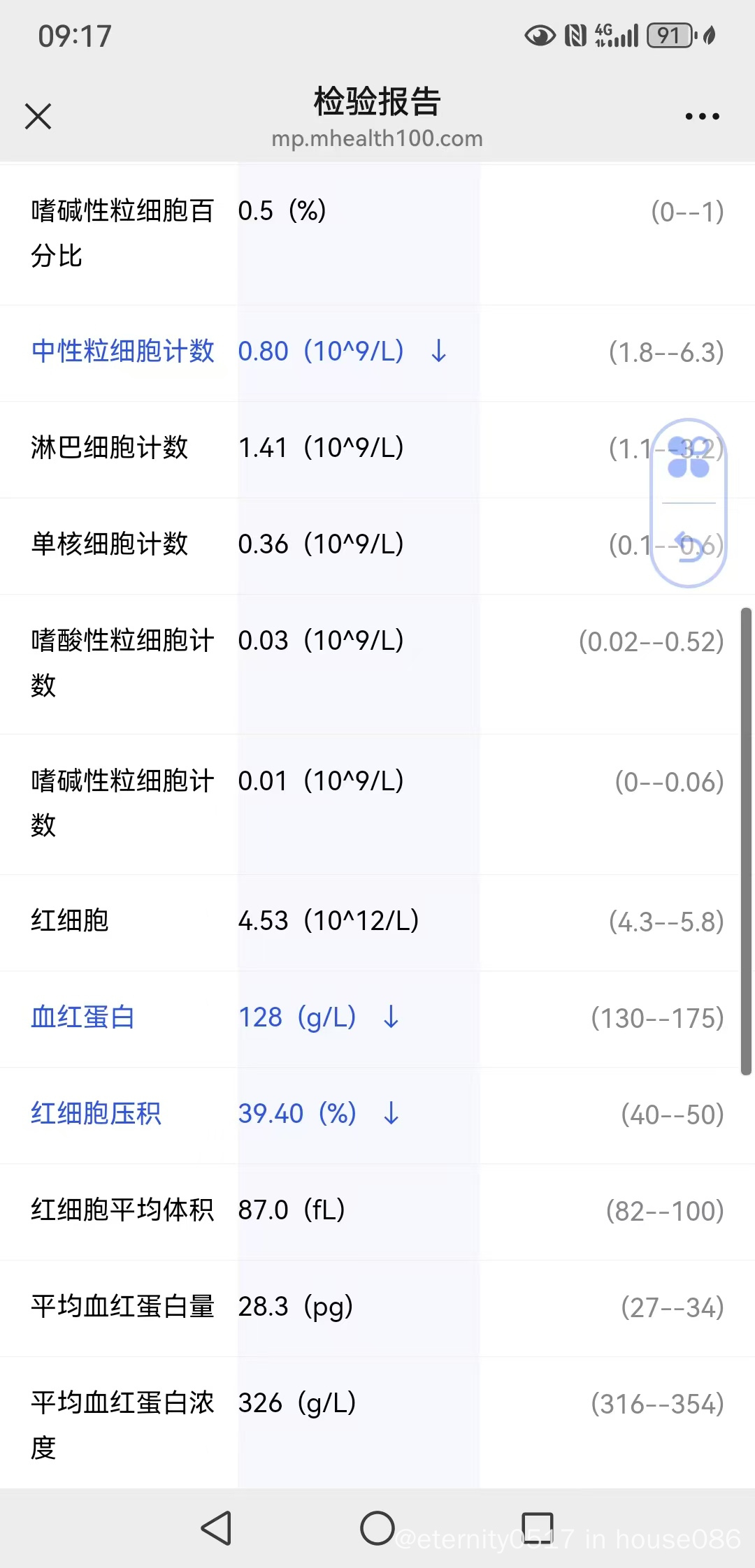Viewport: 755px width, 1568px height.
Task: Show recent apps with the square button
Action: (538, 1527)
